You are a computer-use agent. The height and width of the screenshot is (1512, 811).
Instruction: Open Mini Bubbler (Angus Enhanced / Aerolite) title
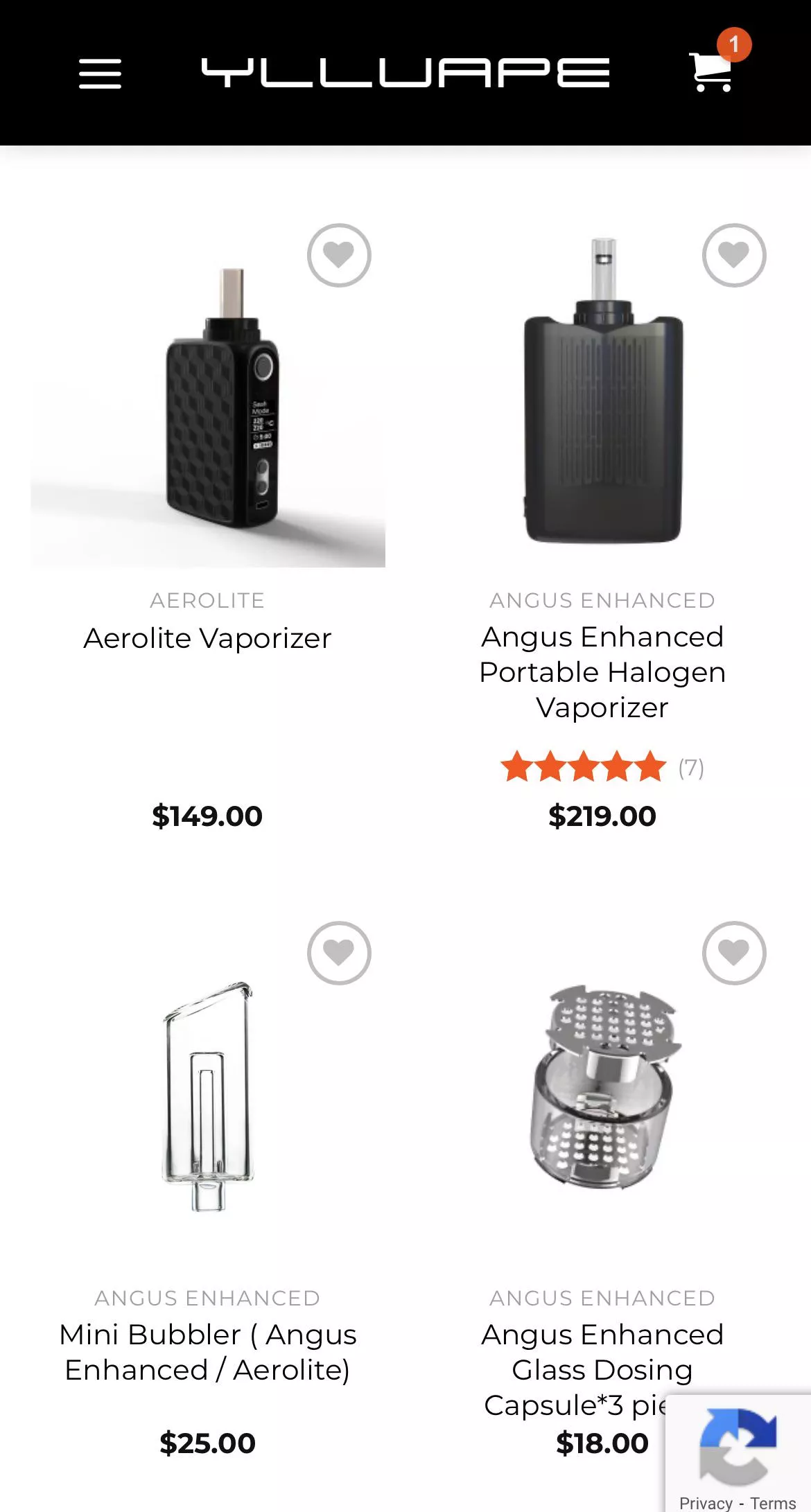coord(208,1352)
